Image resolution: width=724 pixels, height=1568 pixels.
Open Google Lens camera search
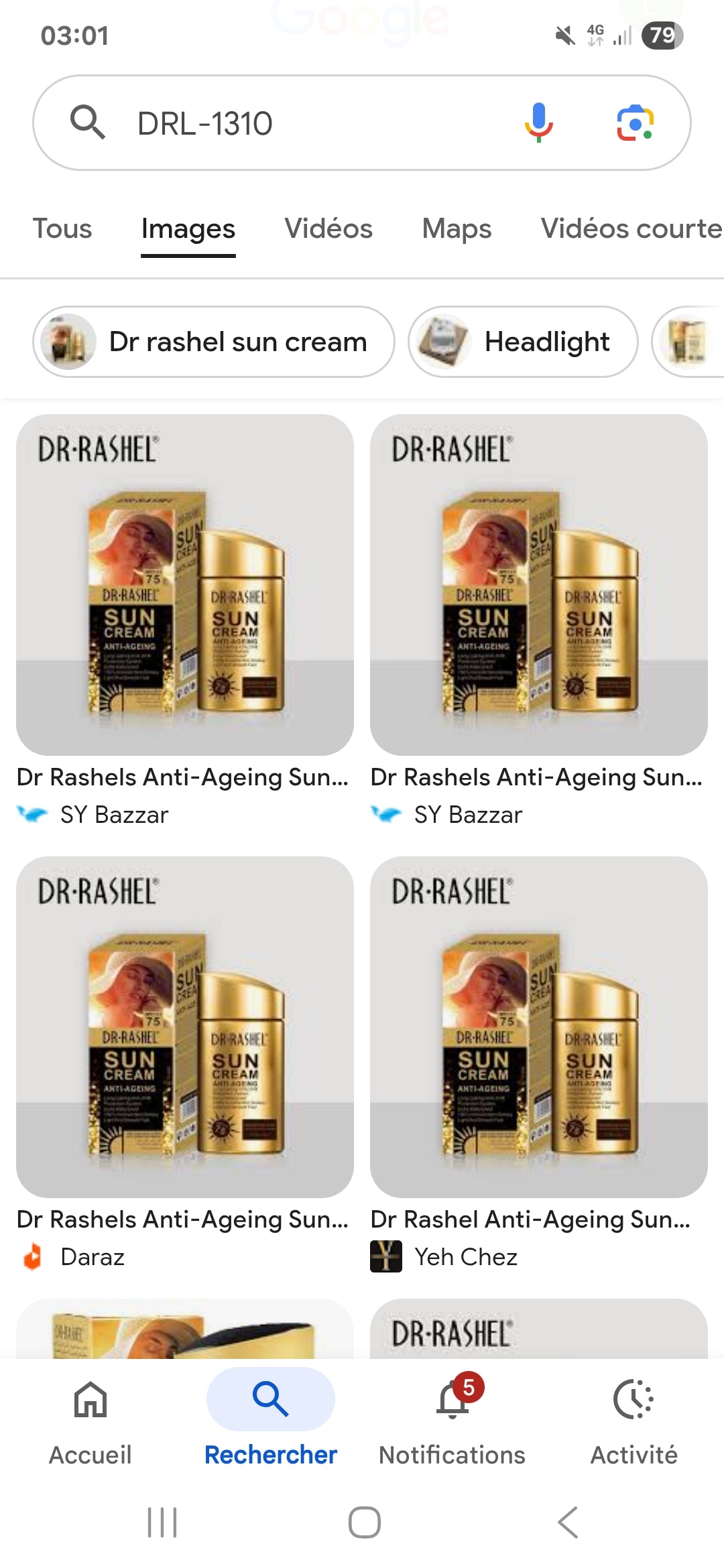[635, 123]
